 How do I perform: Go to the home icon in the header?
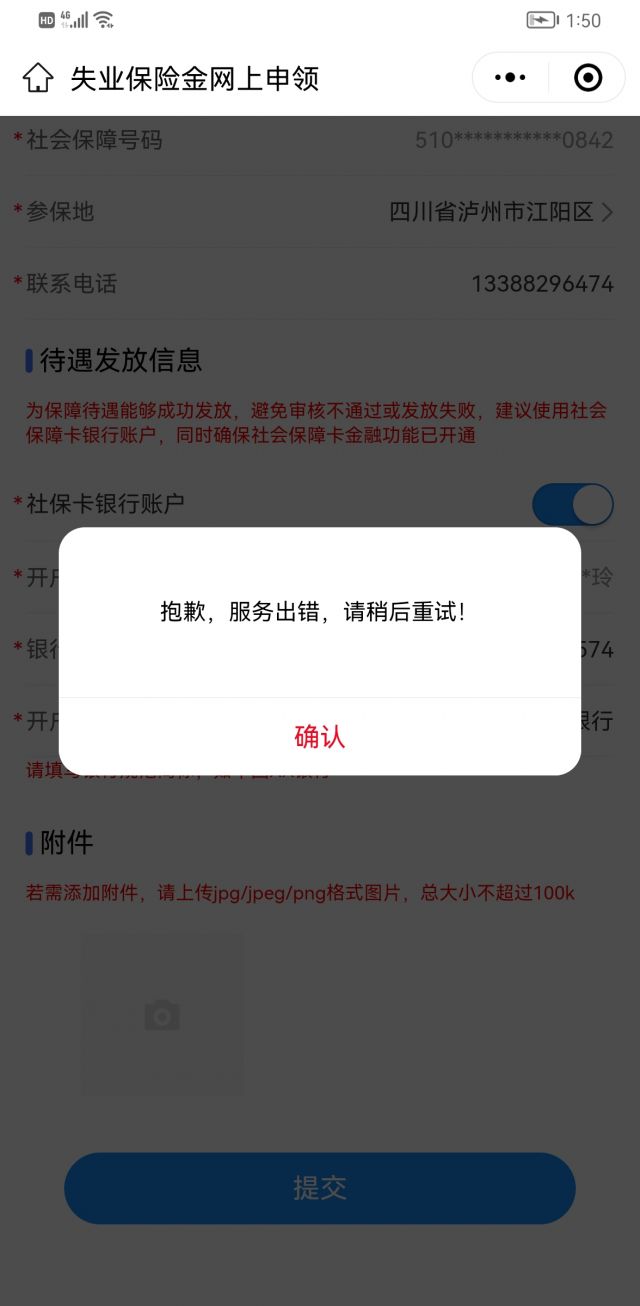coord(38,78)
